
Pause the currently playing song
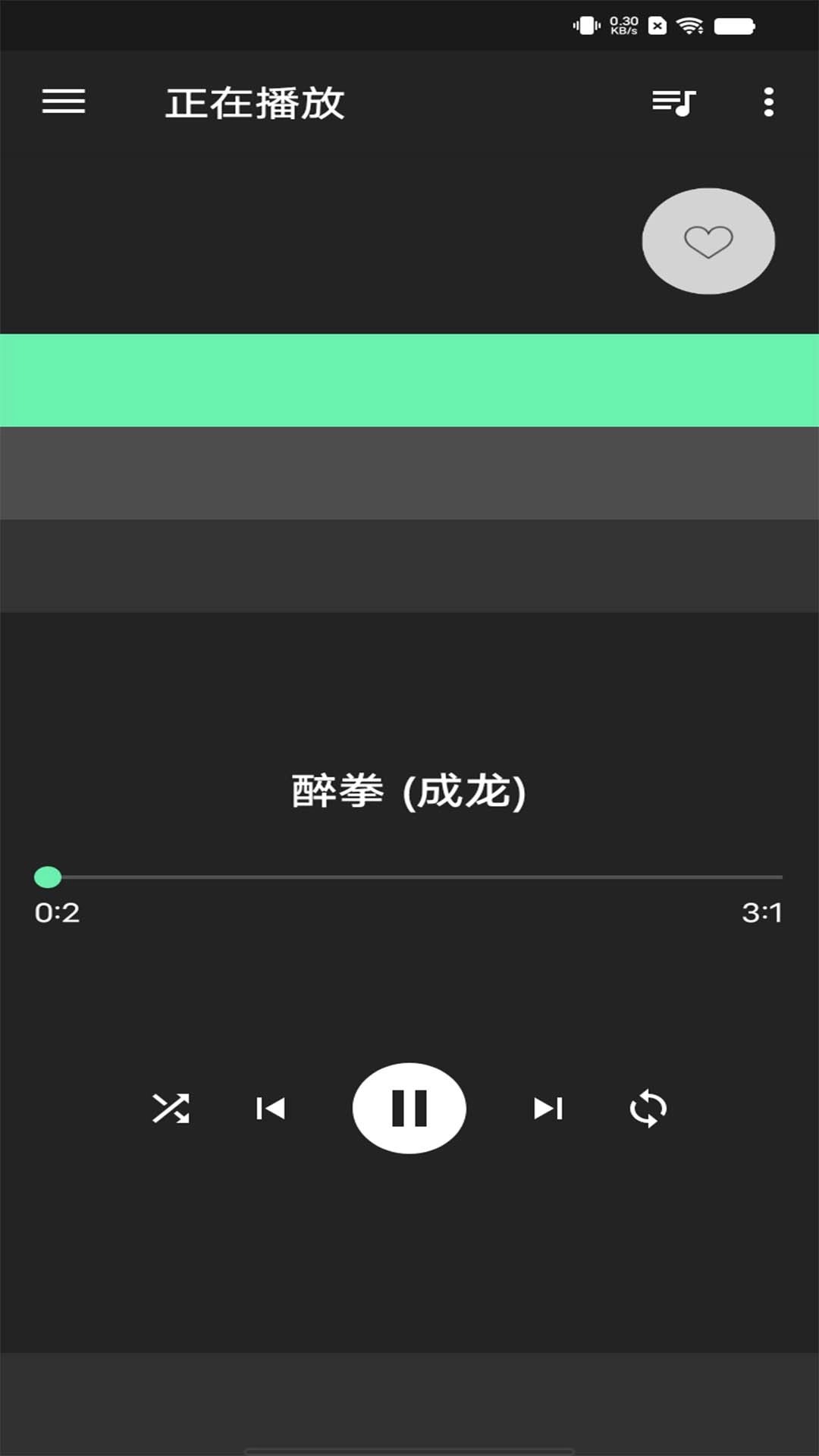409,1108
